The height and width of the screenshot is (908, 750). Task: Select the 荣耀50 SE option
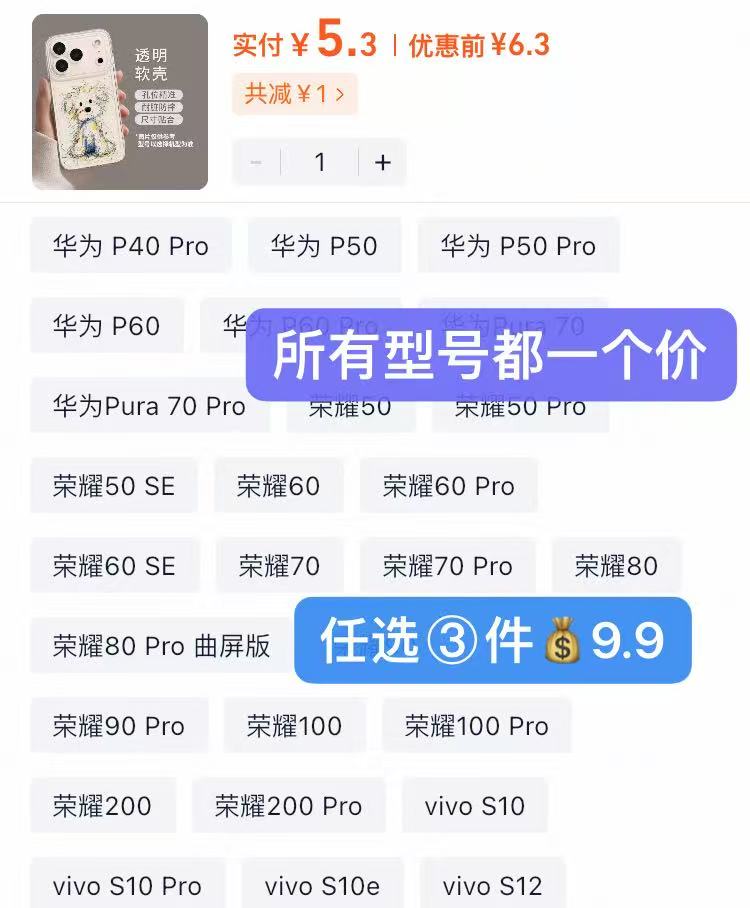(113, 486)
